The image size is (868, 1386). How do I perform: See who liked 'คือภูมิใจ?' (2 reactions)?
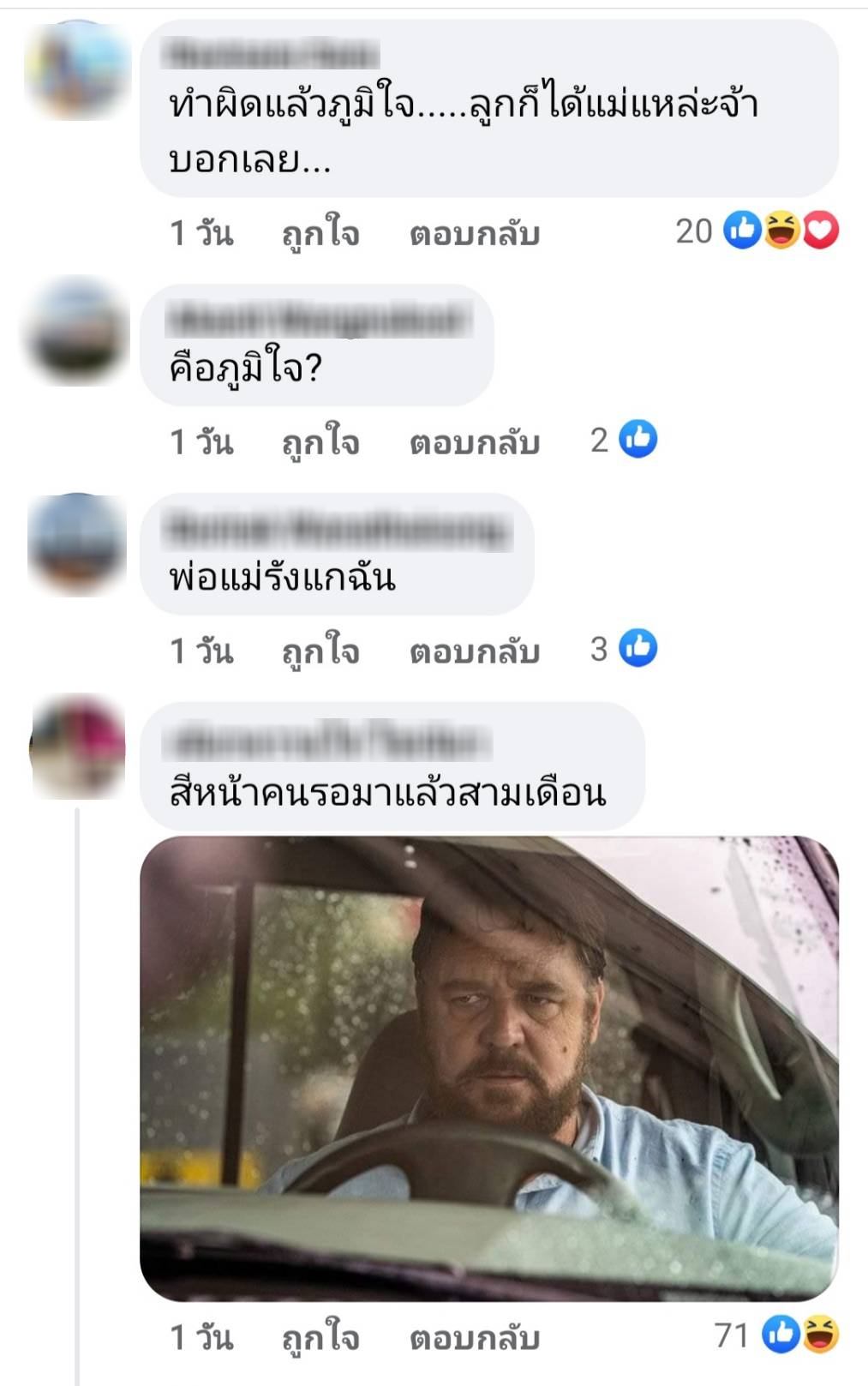625,440
